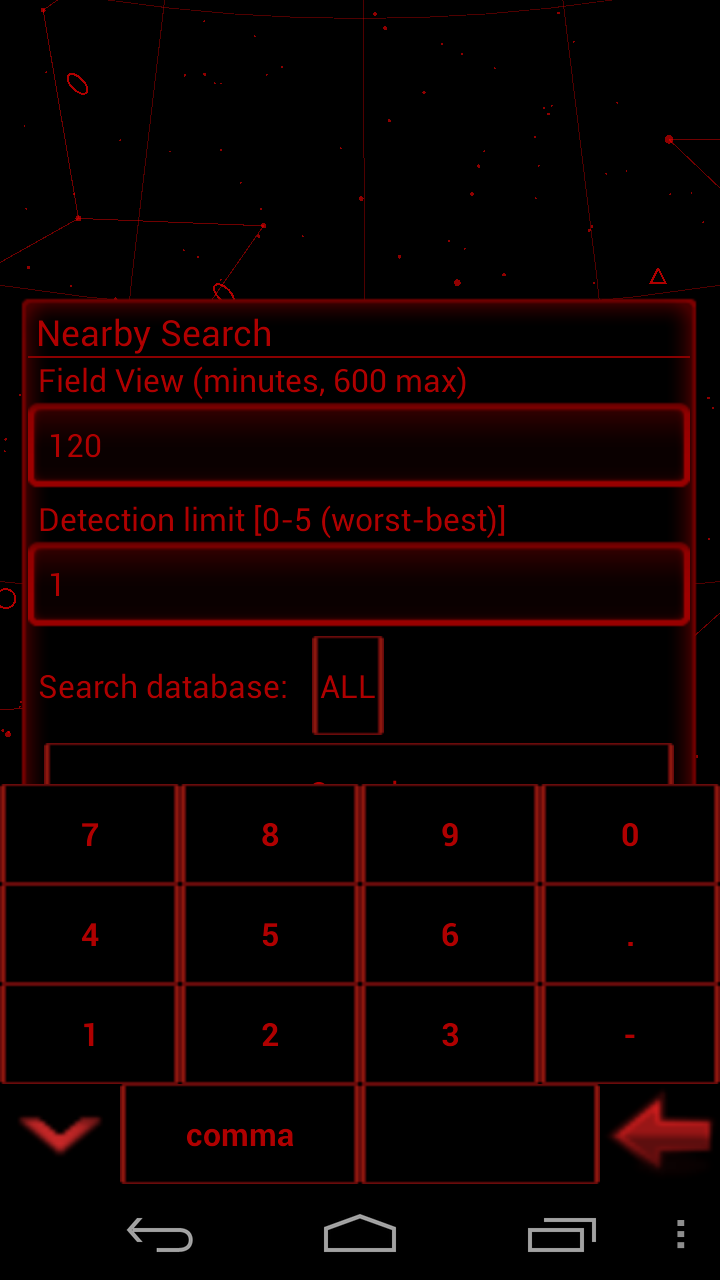The height and width of the screenshot is (1280, 720).
Task: Go back using the system back button
Action: 160,1235
